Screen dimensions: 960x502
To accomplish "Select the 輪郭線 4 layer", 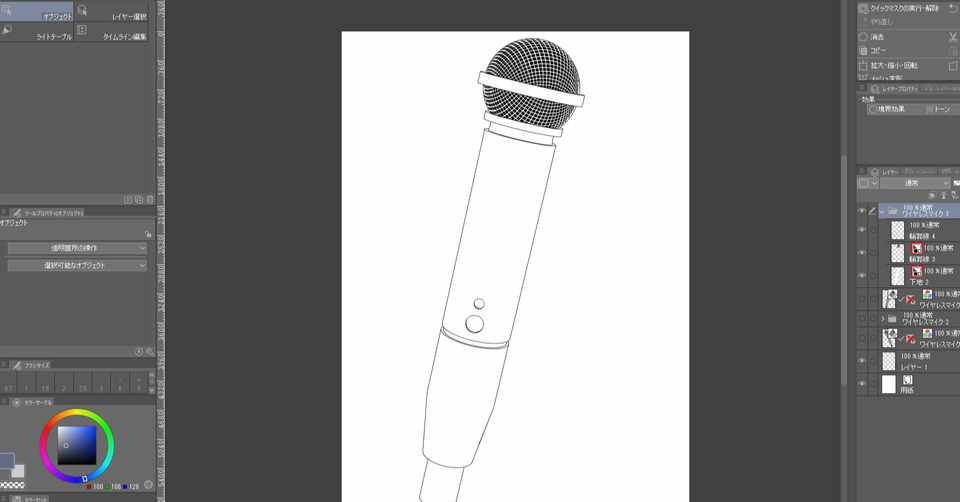I will (x=923, y=231).
